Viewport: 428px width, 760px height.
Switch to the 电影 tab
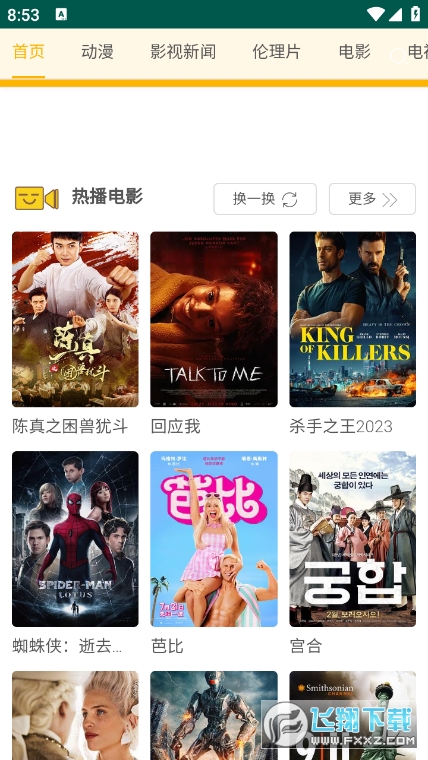[x=355, y=52]
